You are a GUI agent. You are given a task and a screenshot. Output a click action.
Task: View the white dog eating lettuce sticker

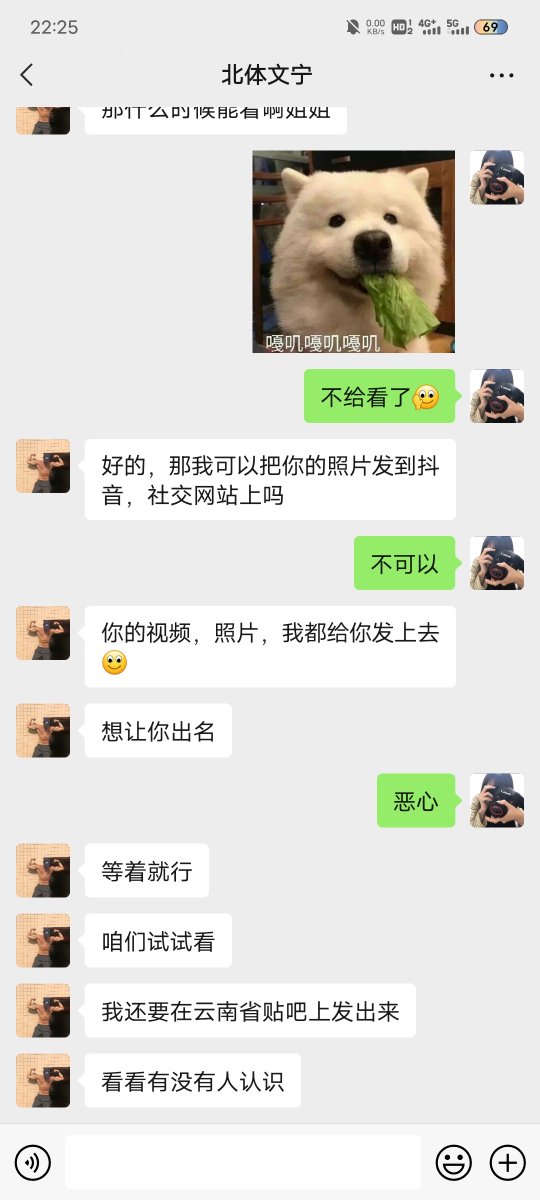pyautogui.click(x=354, y=252)
